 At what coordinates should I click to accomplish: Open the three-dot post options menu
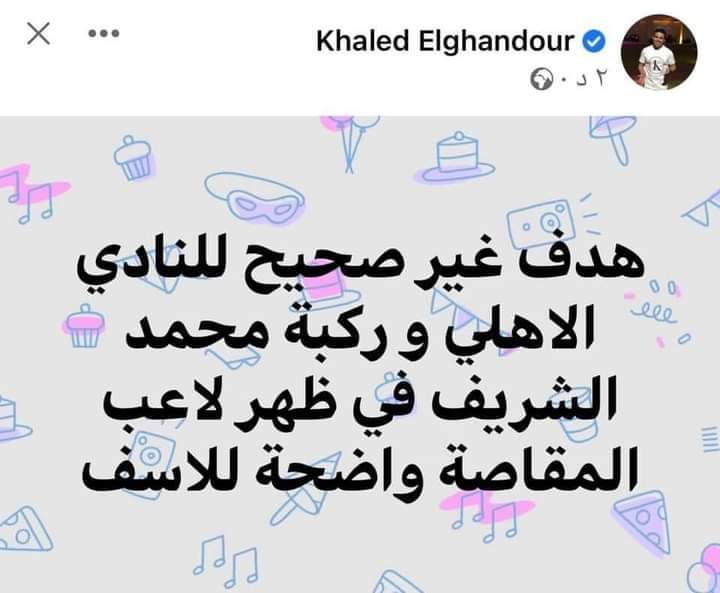pyautogui.click(x=103, y=34)
